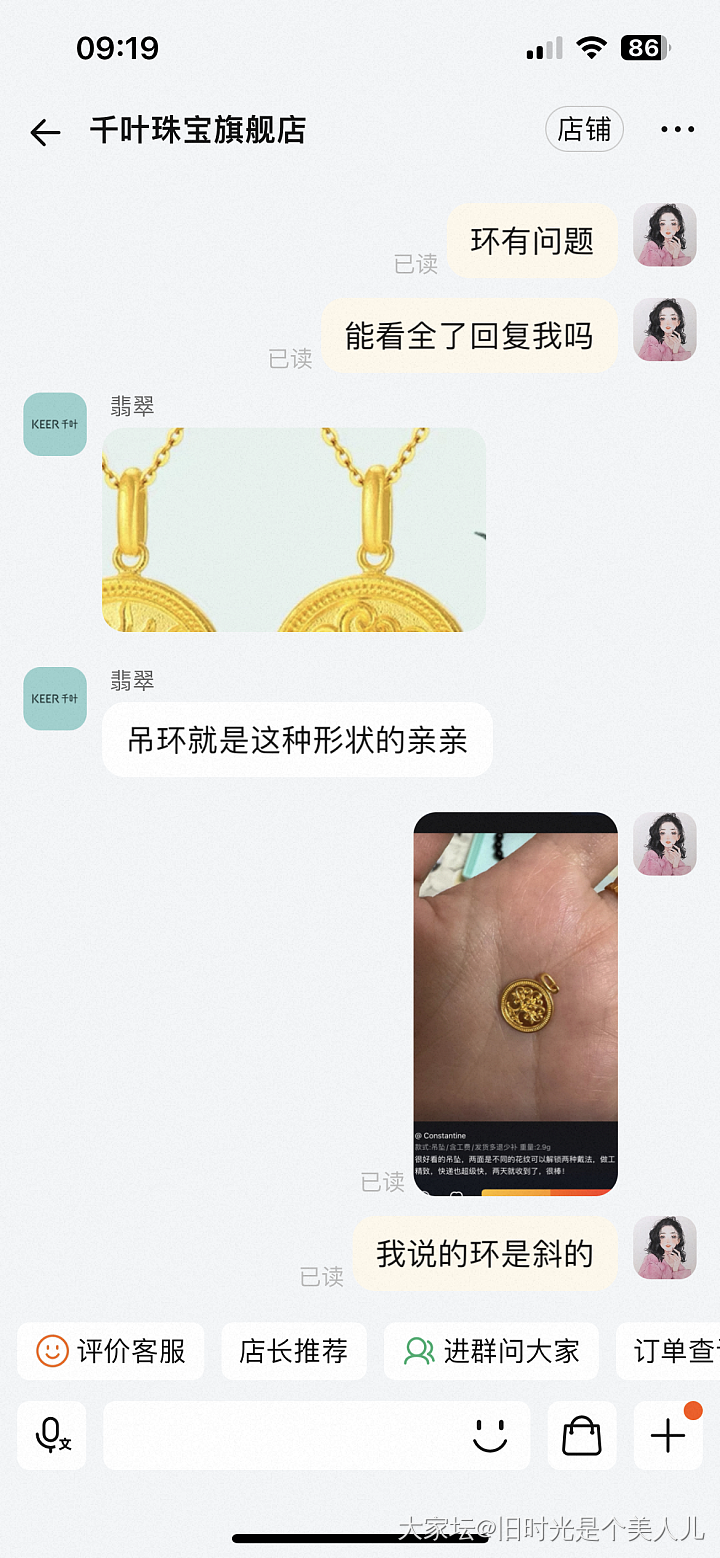This screenshot has width=720, height=1558.
Task: Go back from the chat
Action: click(x=45, y=132)
